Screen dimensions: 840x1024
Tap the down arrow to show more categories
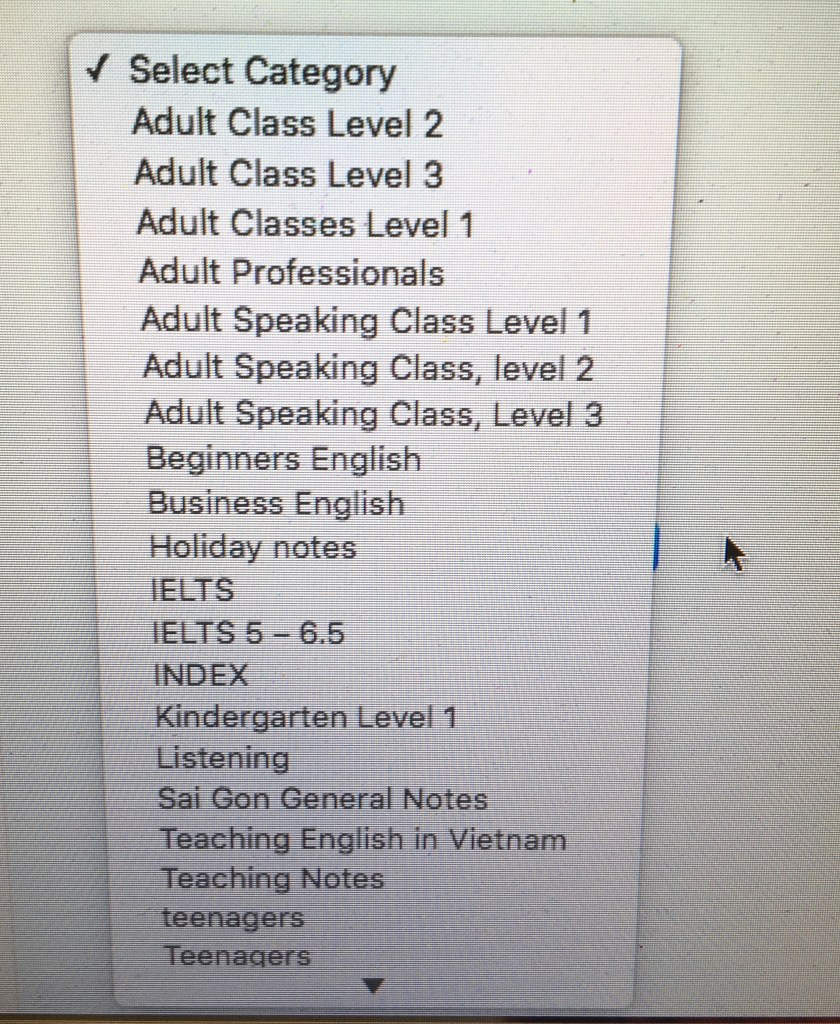pos(373,987)
